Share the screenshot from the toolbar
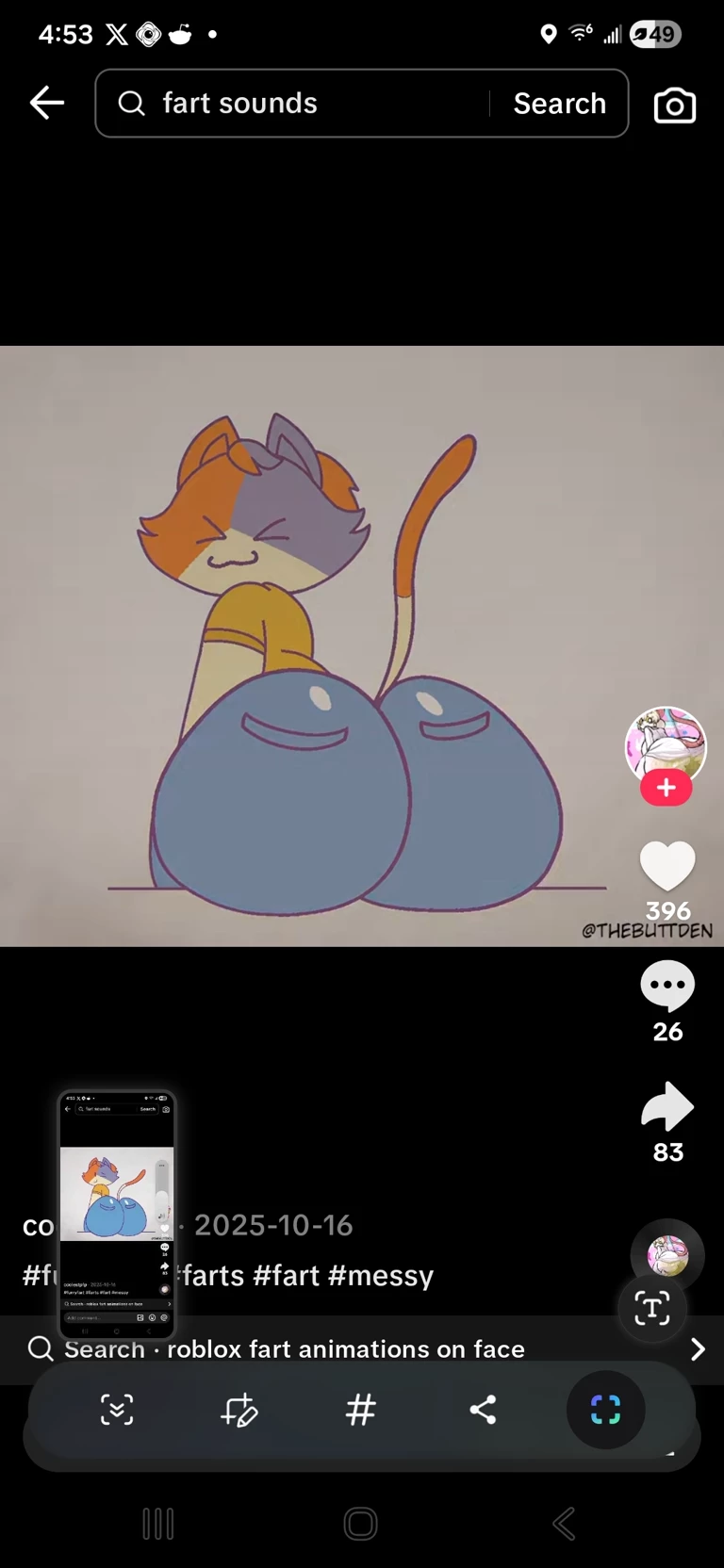Screen dimensions: 724x1568 tap(483, 1410)
